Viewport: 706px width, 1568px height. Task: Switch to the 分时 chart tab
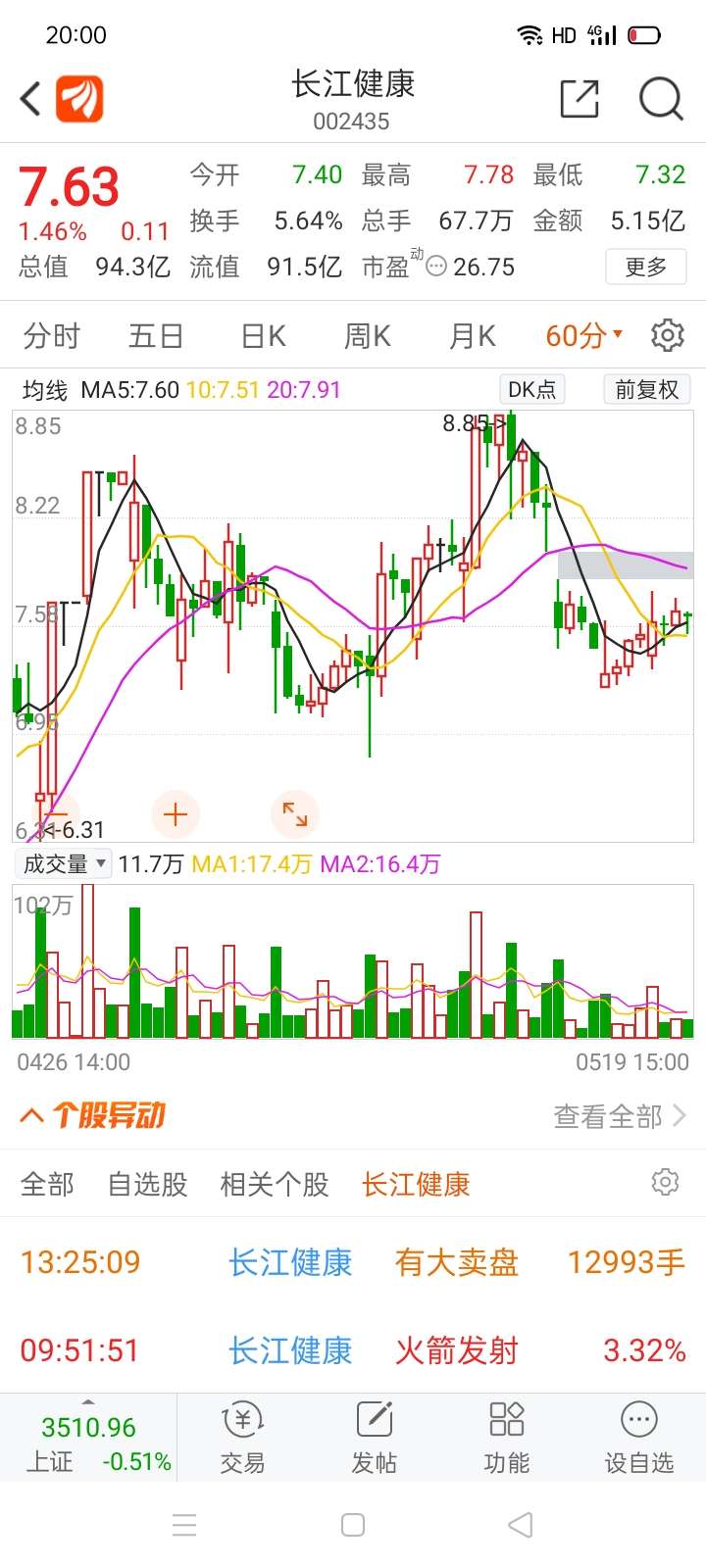[52, 336]
